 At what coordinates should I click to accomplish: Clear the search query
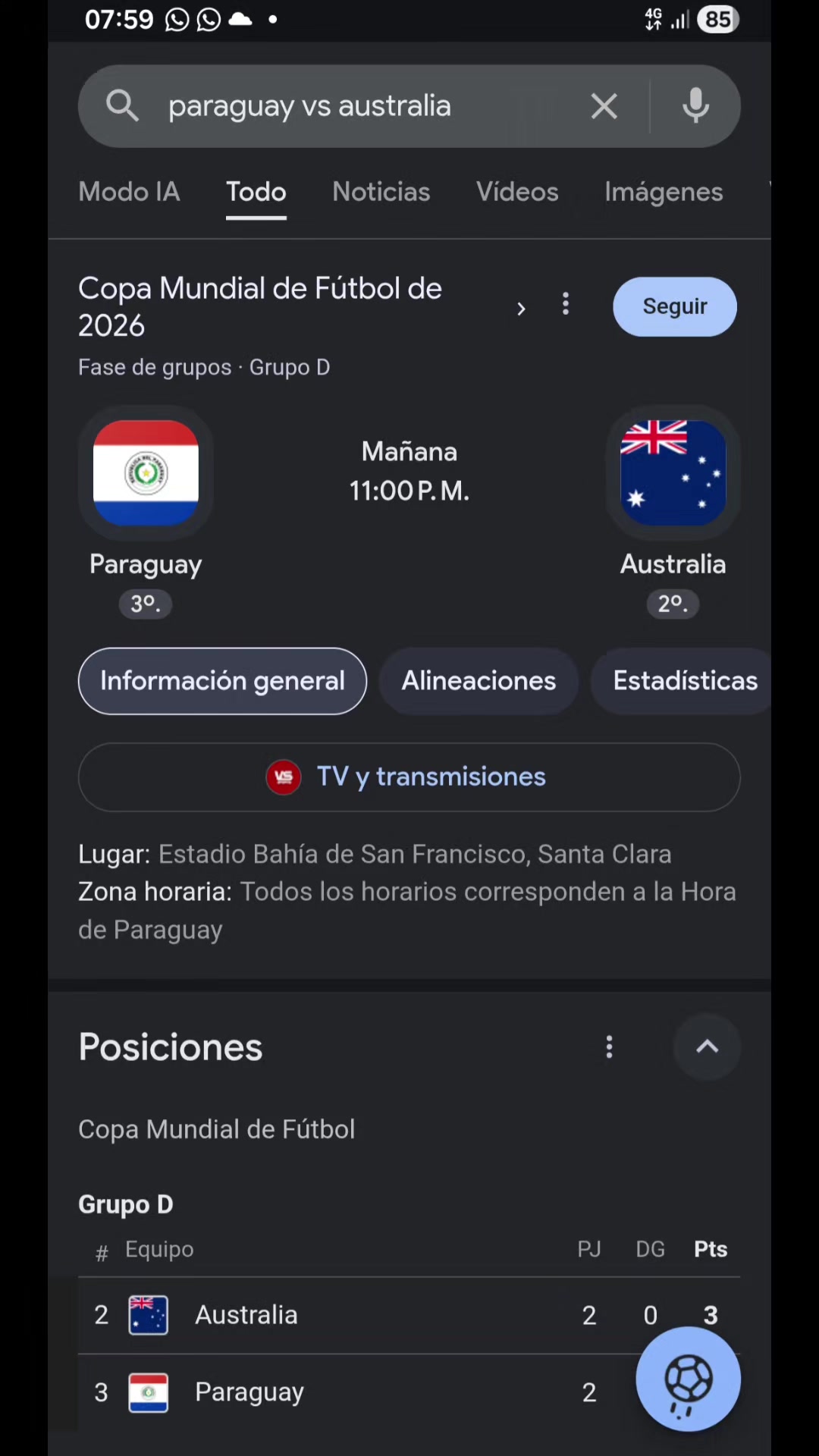[604, 106]
